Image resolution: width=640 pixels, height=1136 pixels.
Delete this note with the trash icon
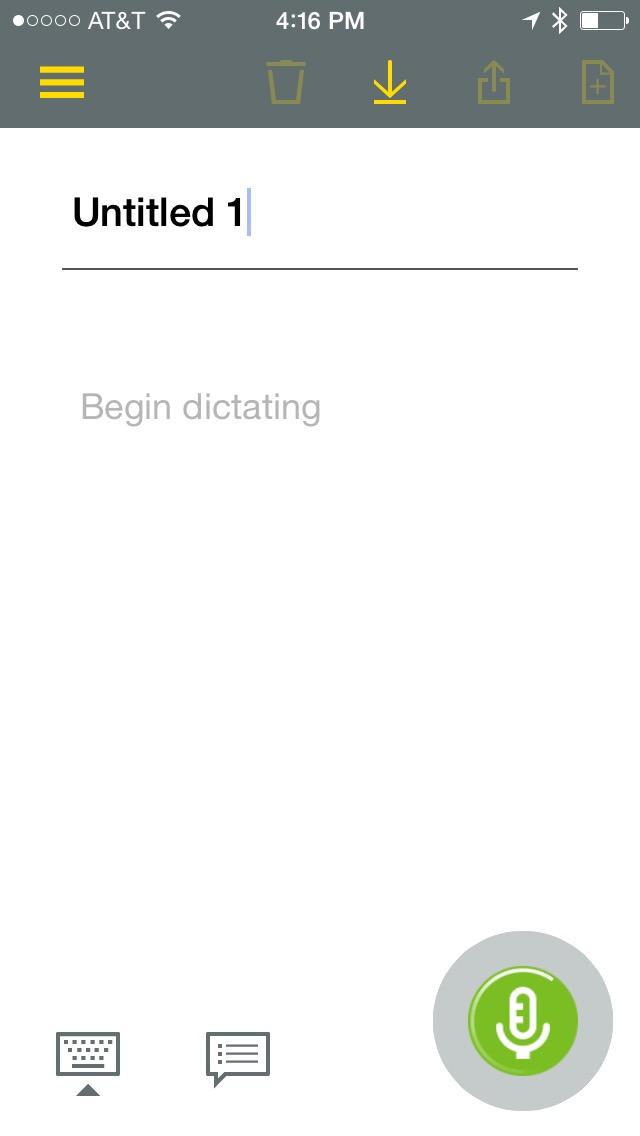click(285, 82)
